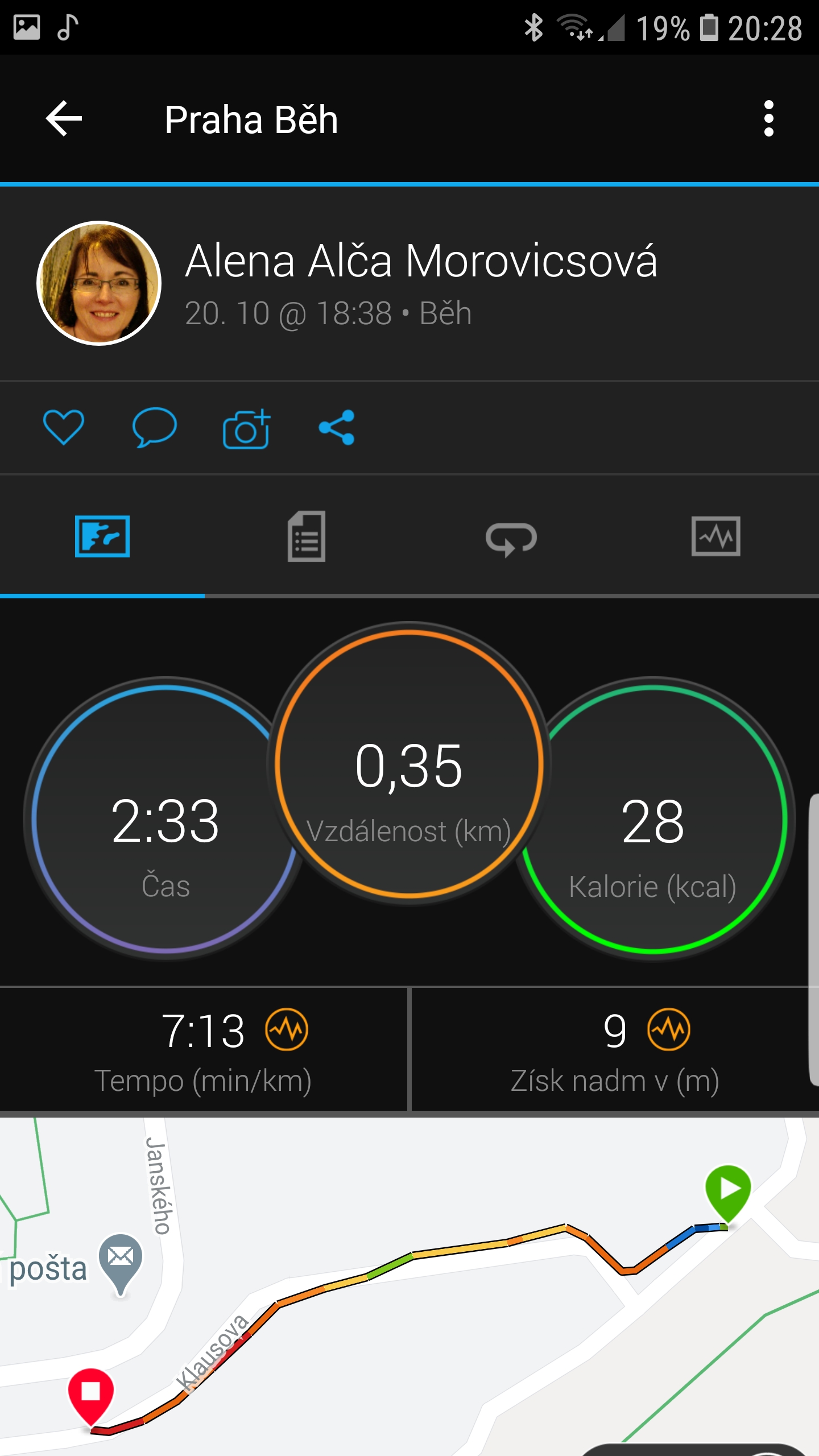
Task: Go back with the arrow icon
Action: tap(64, 119)
